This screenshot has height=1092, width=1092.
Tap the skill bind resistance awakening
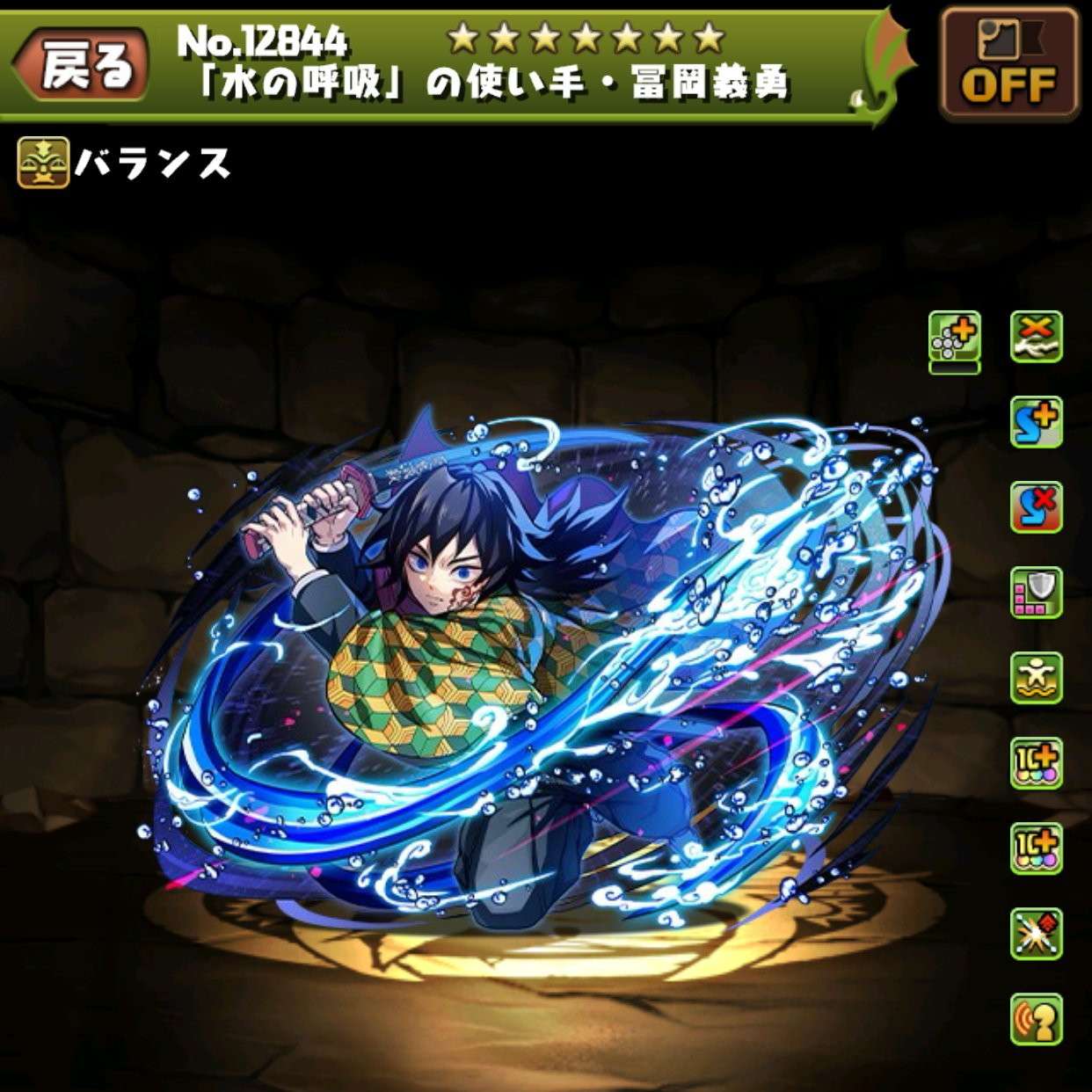[1037, 507]
